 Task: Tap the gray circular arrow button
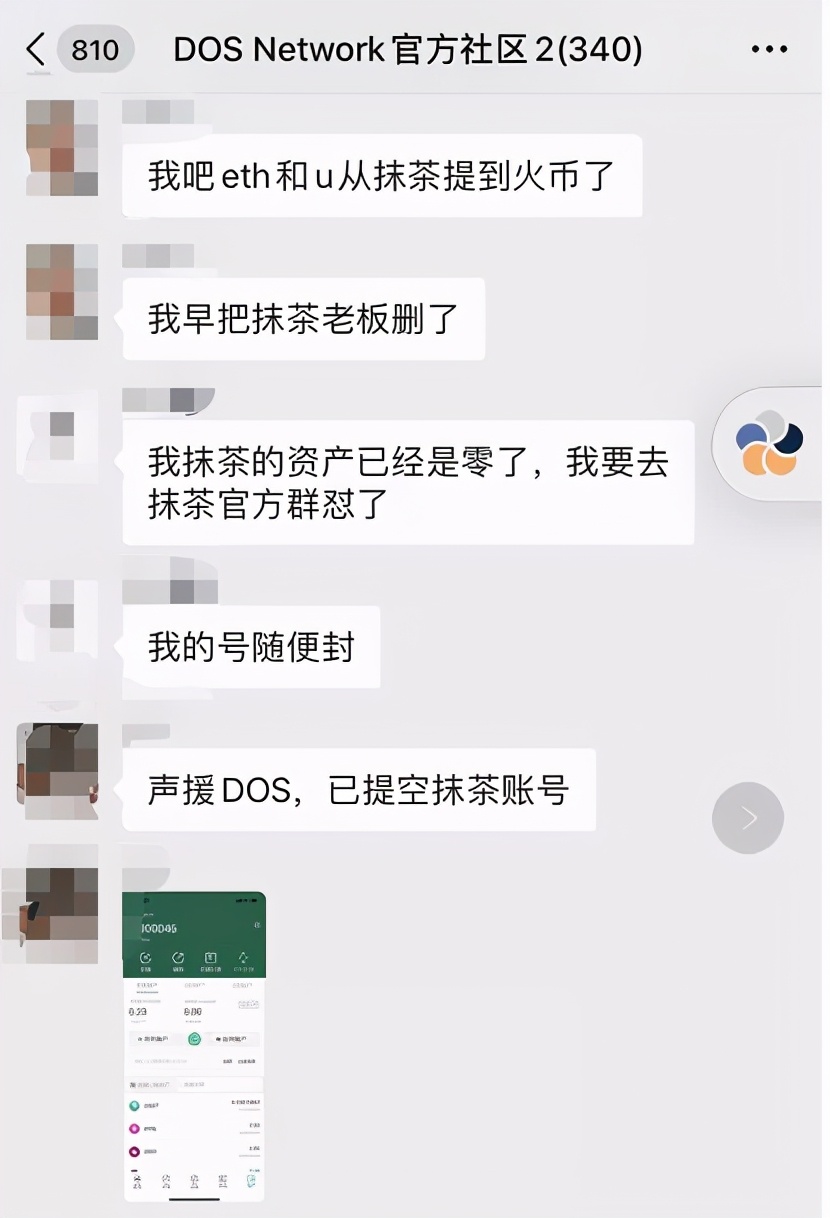point(747,818)
